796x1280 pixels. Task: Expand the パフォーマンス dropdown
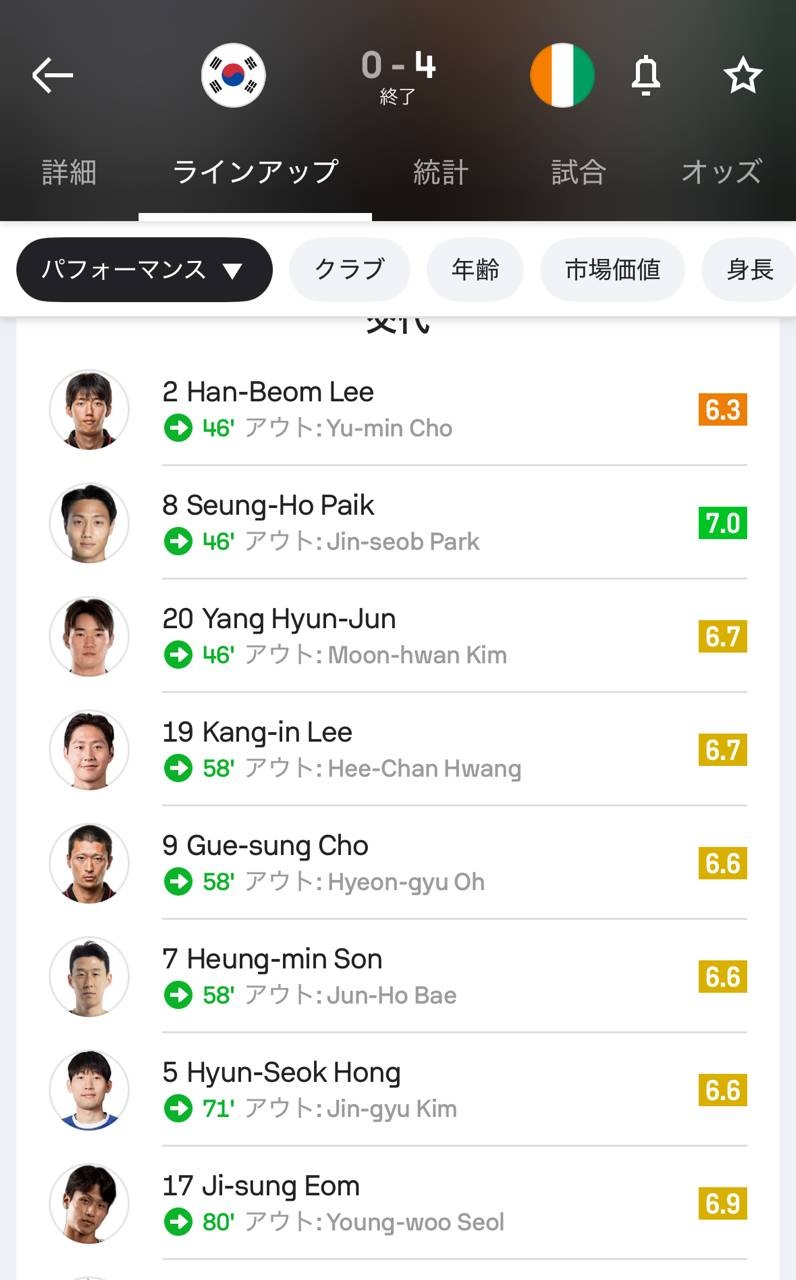144,270
